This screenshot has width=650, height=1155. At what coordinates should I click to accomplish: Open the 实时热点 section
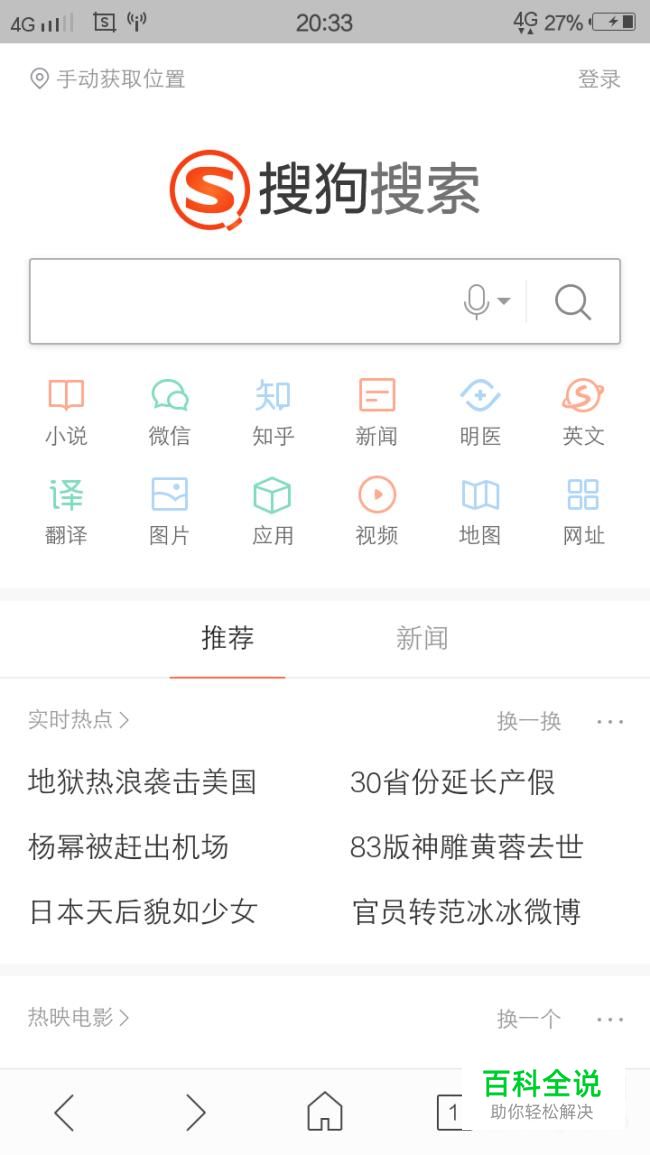tap(79, 719)
